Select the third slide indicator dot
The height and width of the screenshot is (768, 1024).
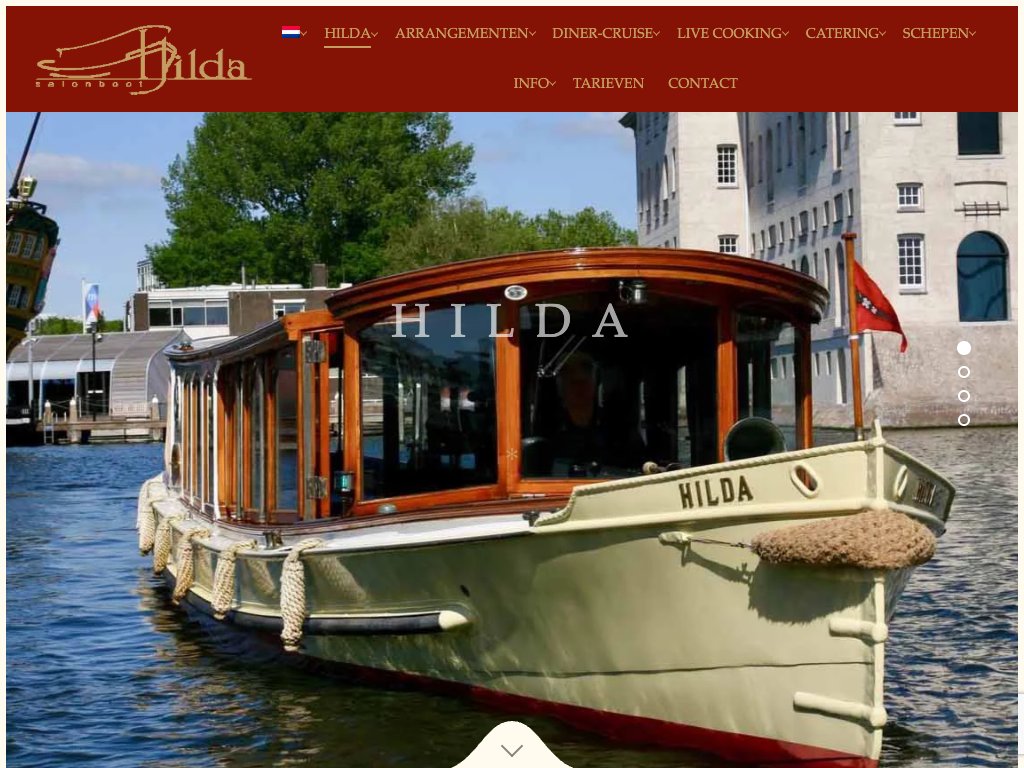coord(964,396)
